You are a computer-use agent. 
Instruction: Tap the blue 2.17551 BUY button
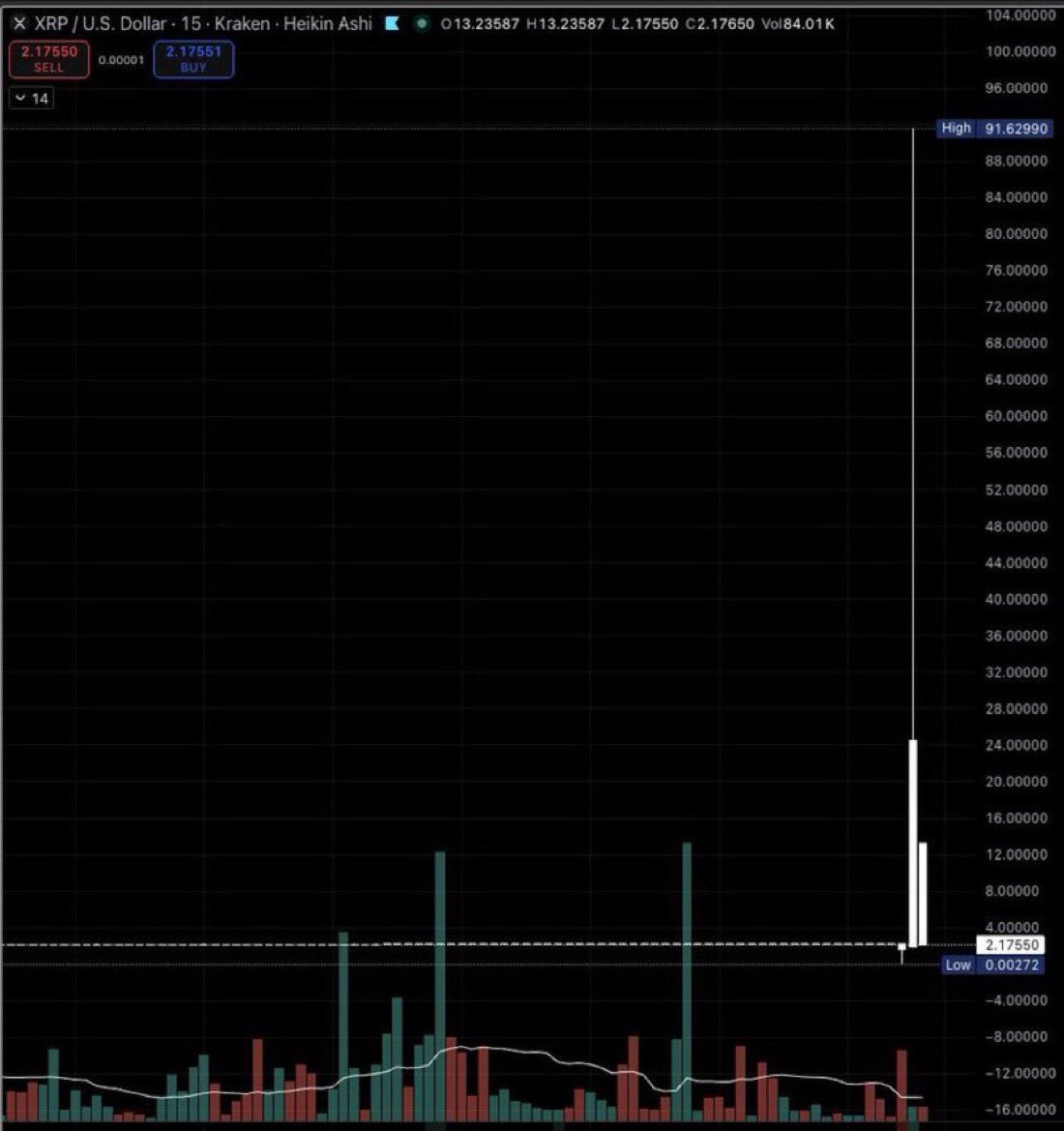(x=193, y=59)
